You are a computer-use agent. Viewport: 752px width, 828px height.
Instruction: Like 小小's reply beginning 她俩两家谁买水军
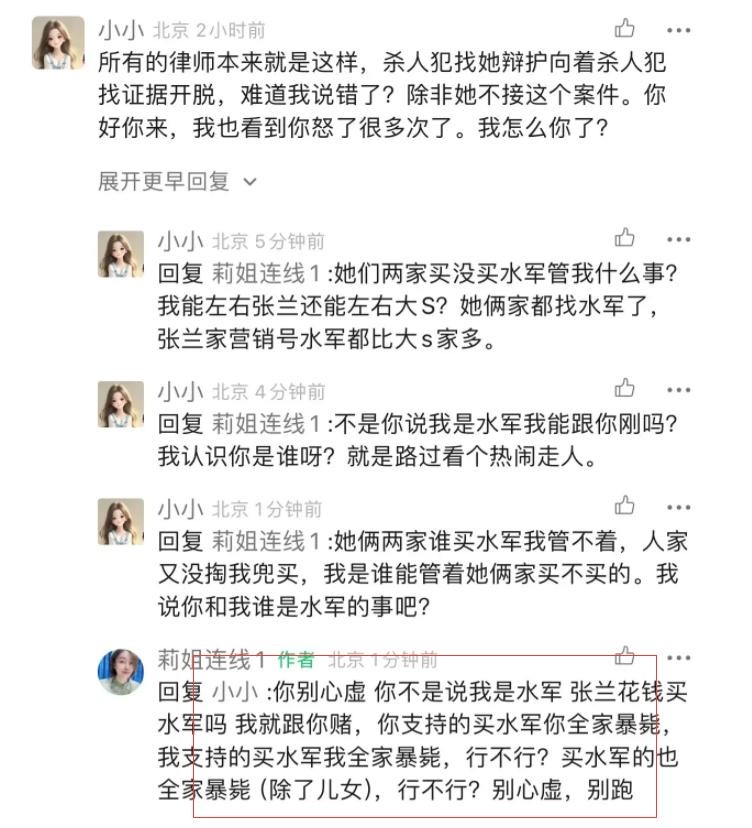coord(625,506)
